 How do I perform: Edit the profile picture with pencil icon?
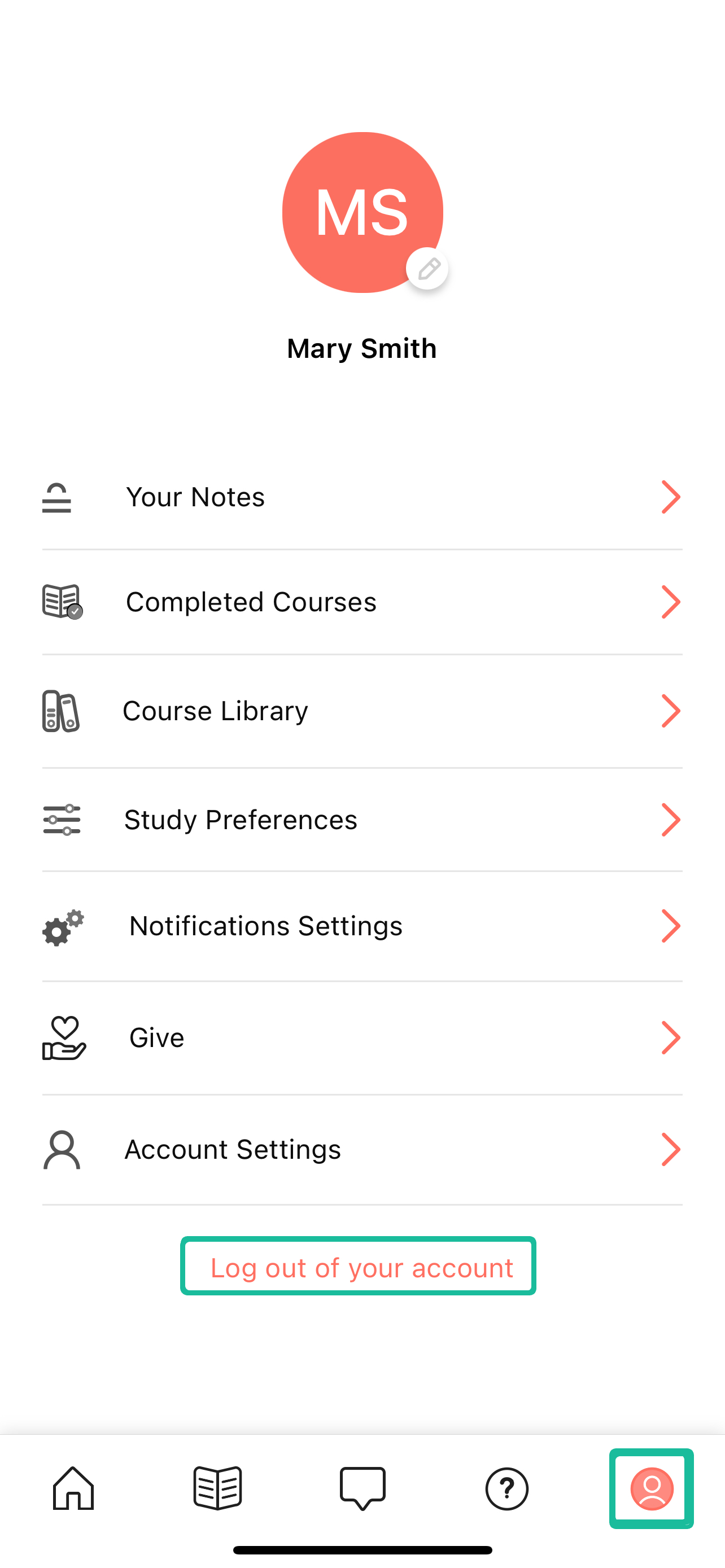click(x=427, y=269)
